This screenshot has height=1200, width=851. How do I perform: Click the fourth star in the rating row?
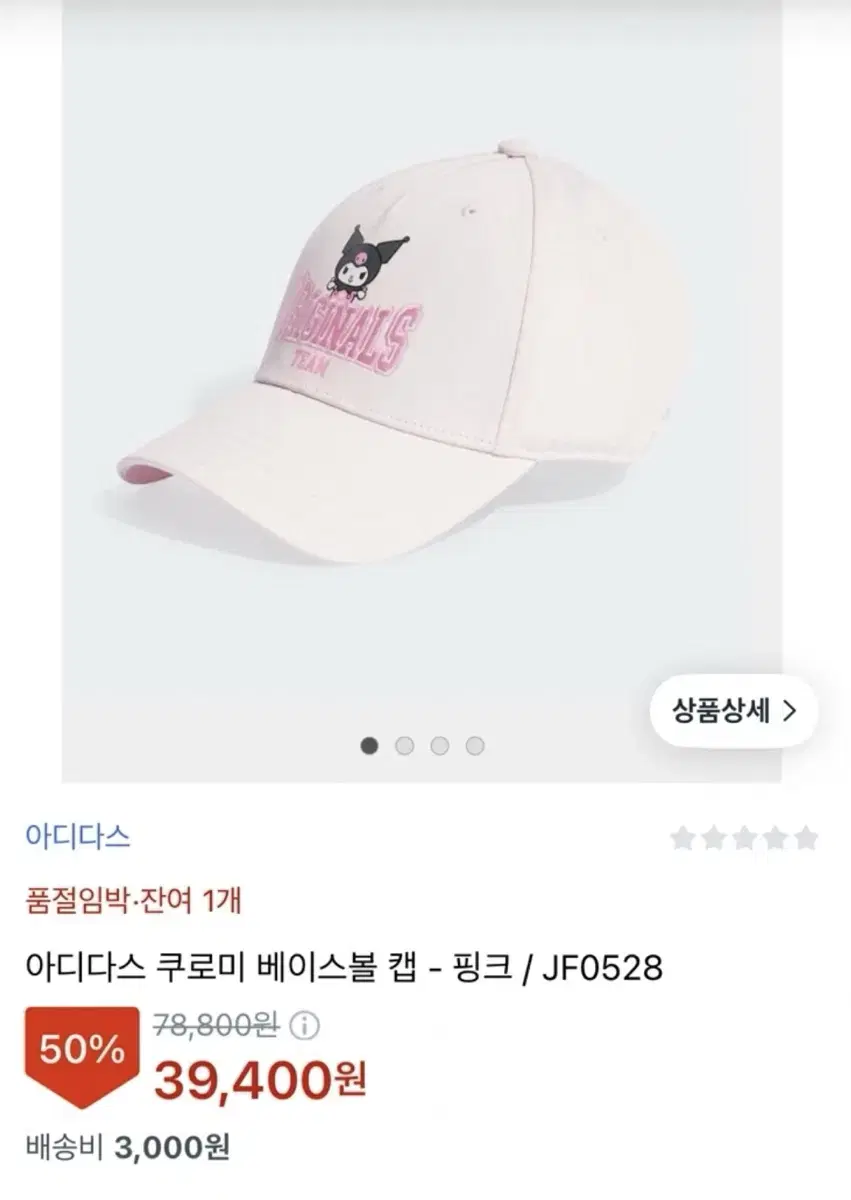[x=775, y=838]
